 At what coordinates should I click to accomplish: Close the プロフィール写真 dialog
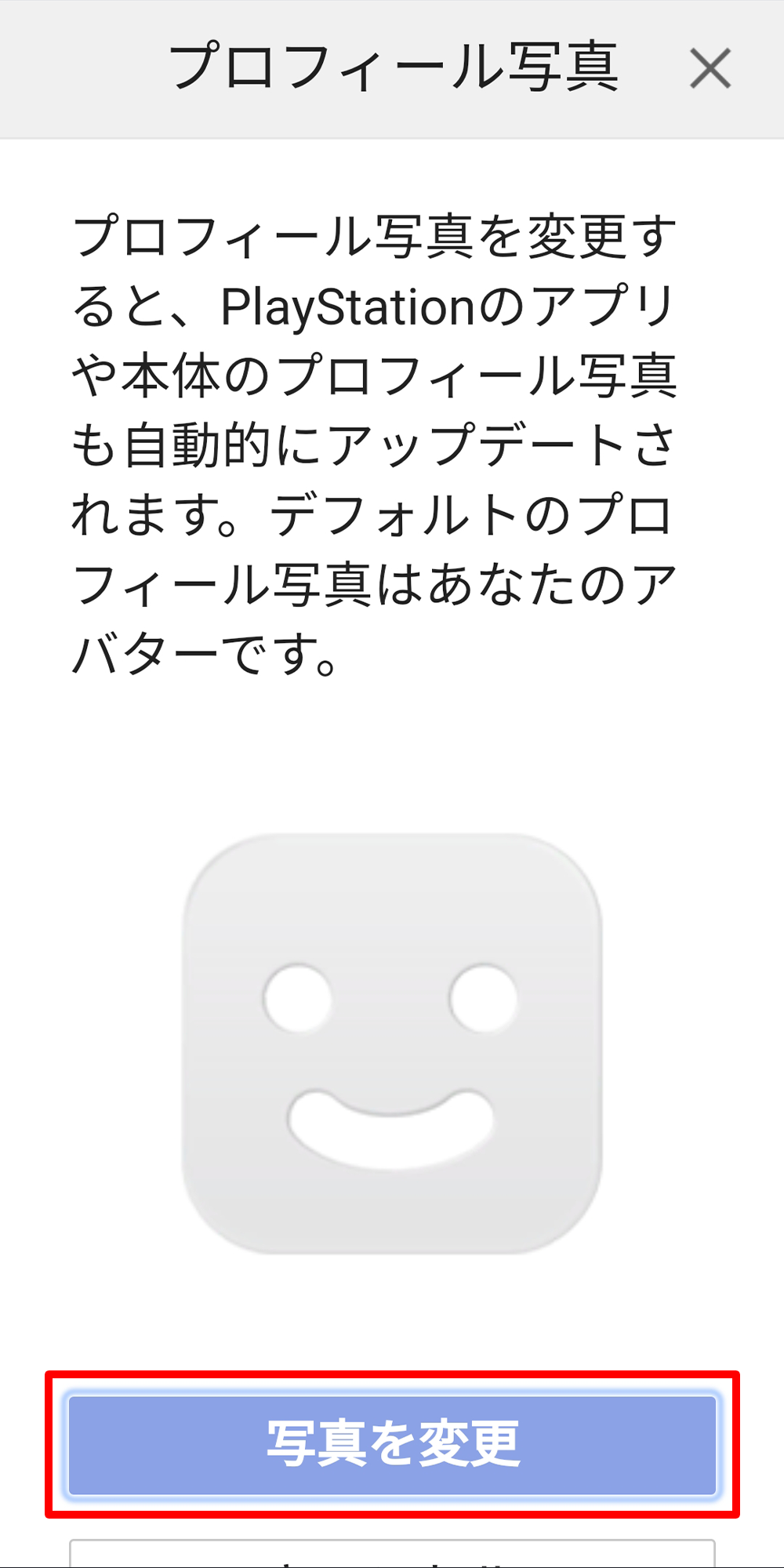710,68
